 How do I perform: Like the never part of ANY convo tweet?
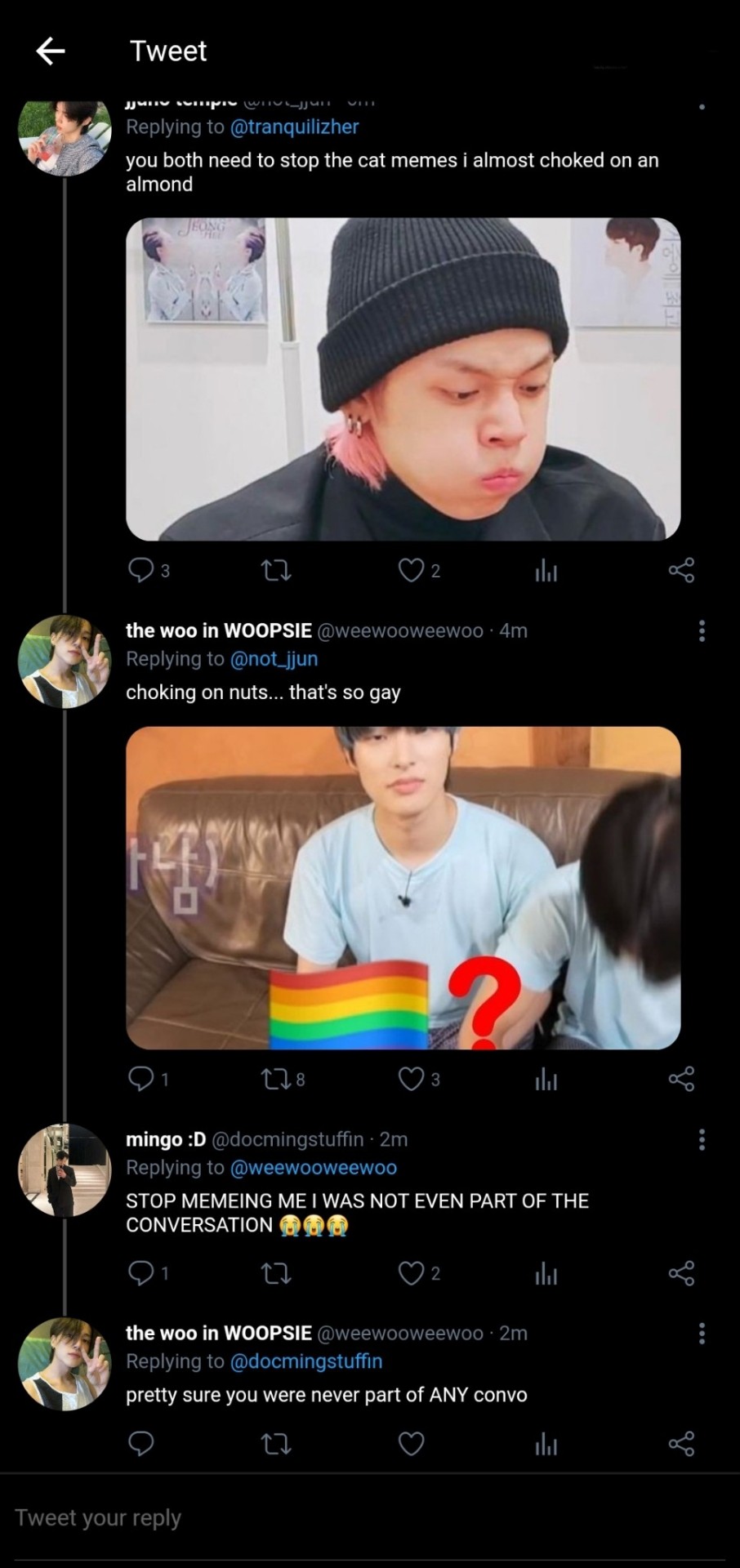point(411,1444)
